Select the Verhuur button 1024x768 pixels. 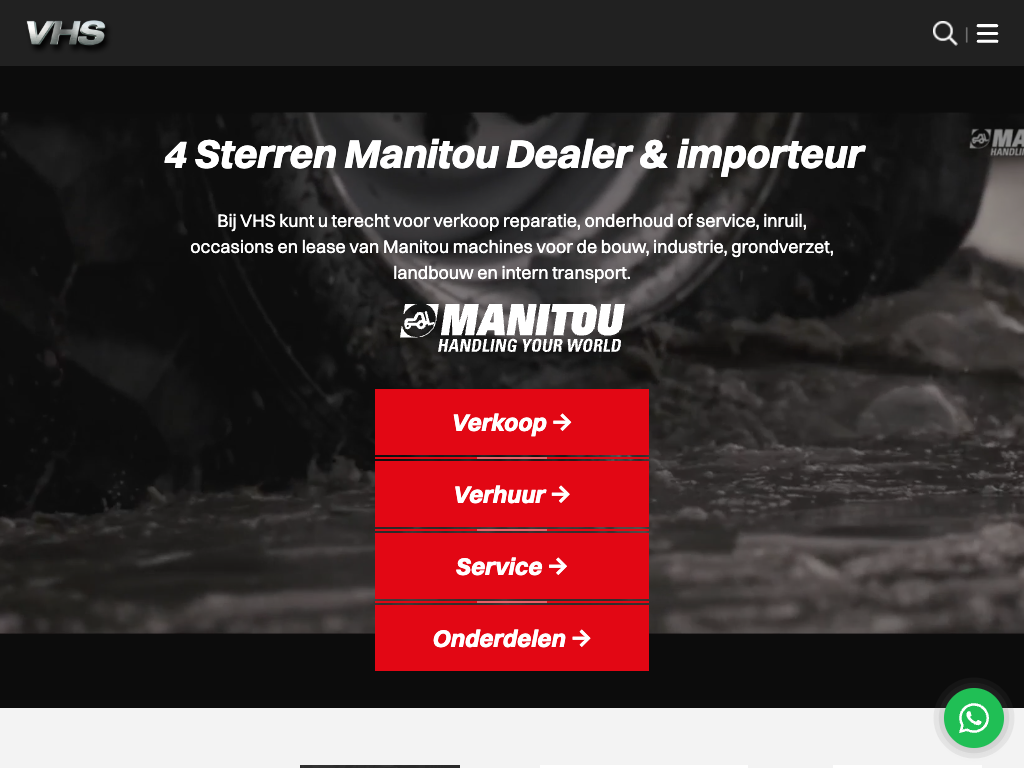(511, 494)
